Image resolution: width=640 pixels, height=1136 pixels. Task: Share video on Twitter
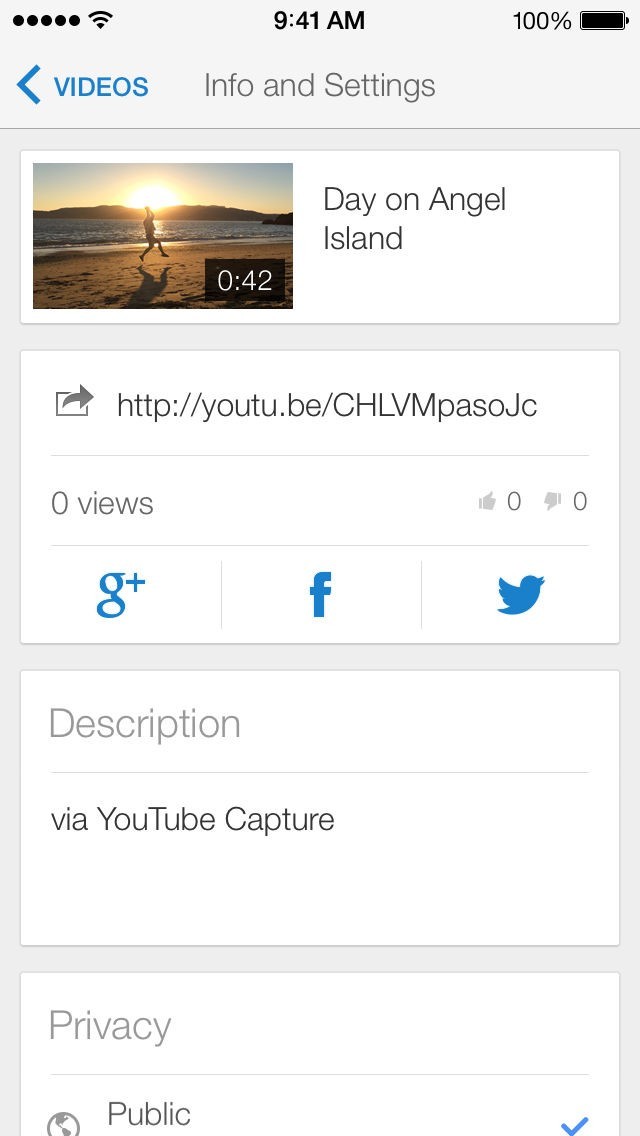pyautogui.click(x=520, y=594)
